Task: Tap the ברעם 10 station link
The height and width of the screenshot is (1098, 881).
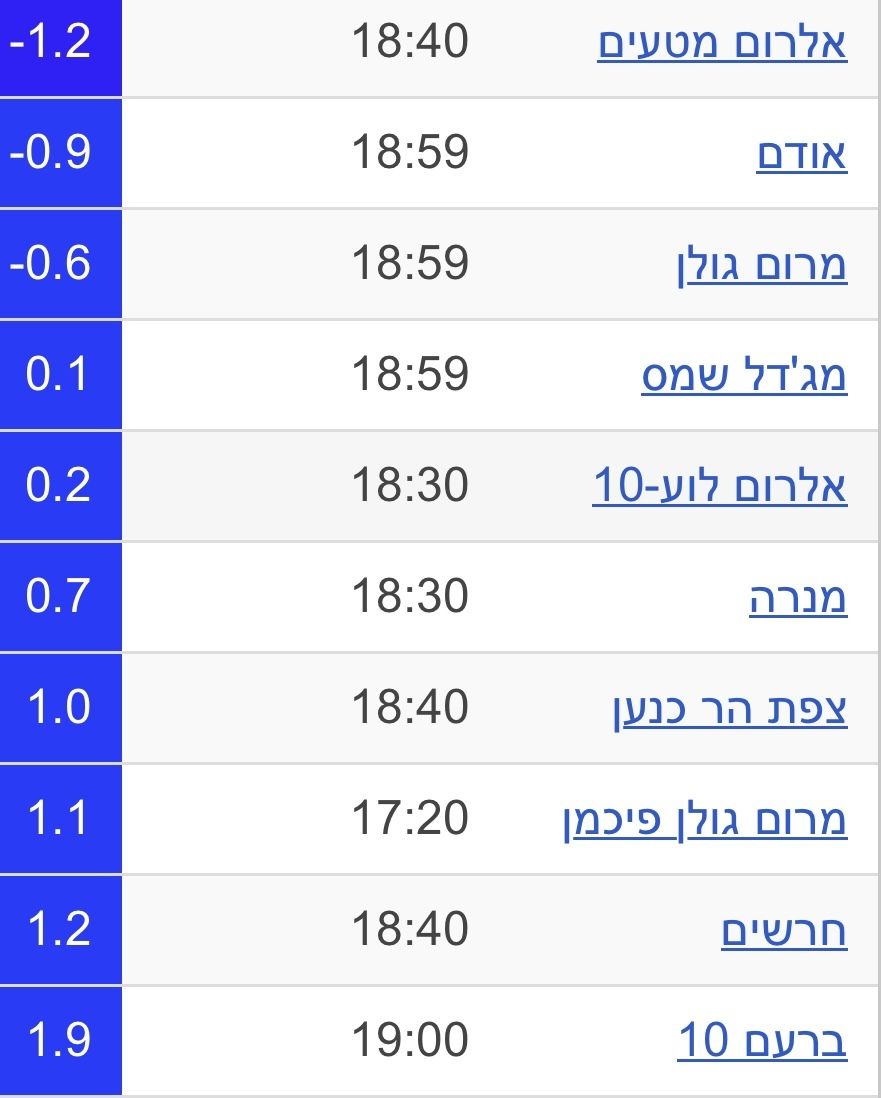Action: point(762,1042)
